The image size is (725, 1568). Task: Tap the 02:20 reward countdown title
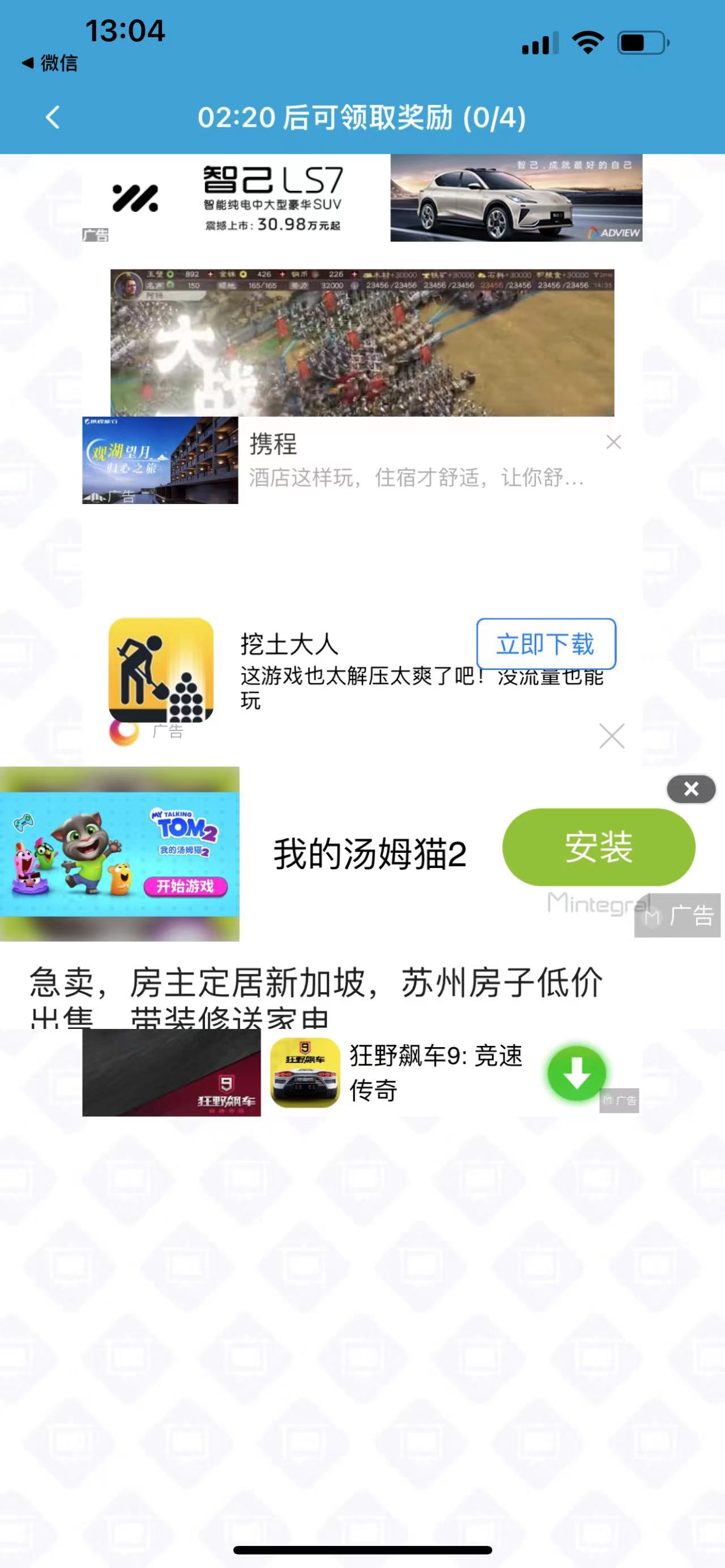pos(362,117)
